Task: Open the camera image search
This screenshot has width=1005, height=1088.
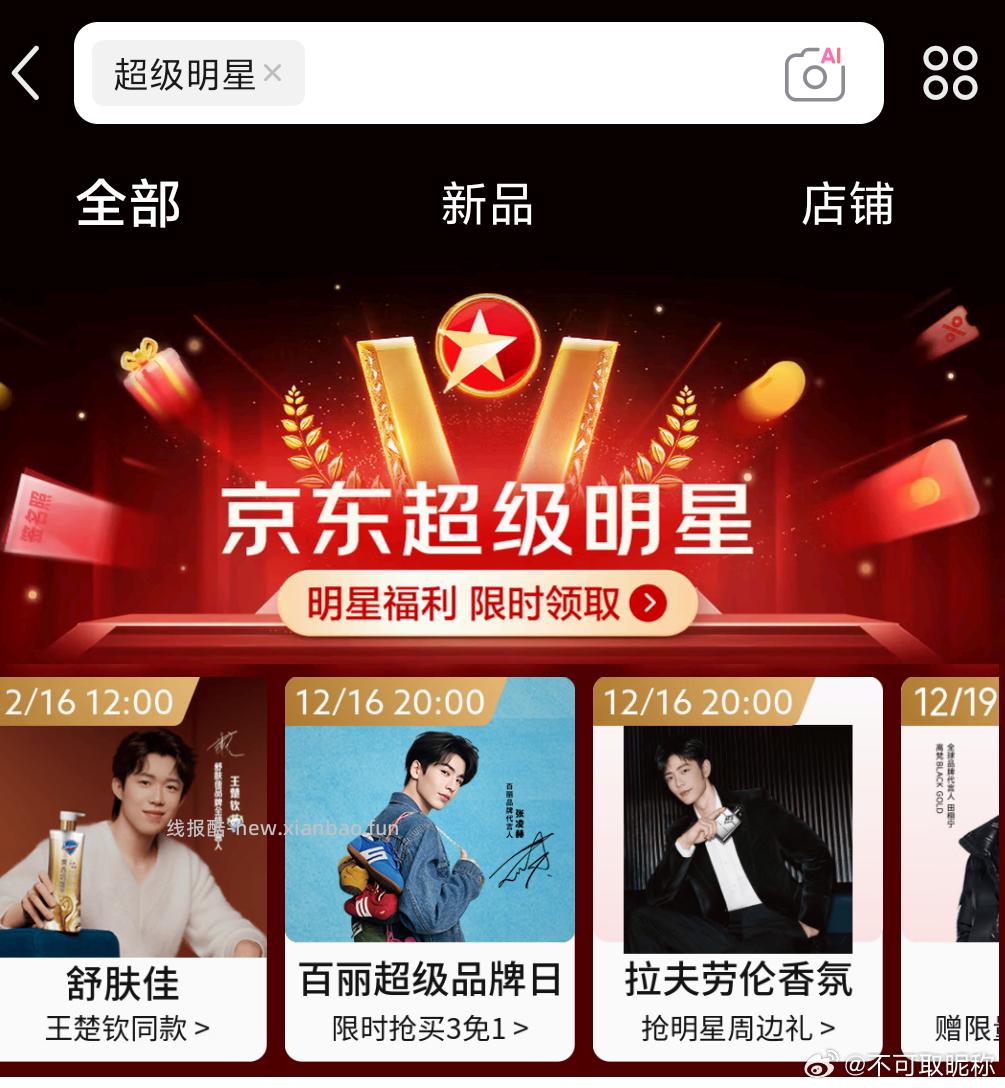Action: click(x=813, y=76)
